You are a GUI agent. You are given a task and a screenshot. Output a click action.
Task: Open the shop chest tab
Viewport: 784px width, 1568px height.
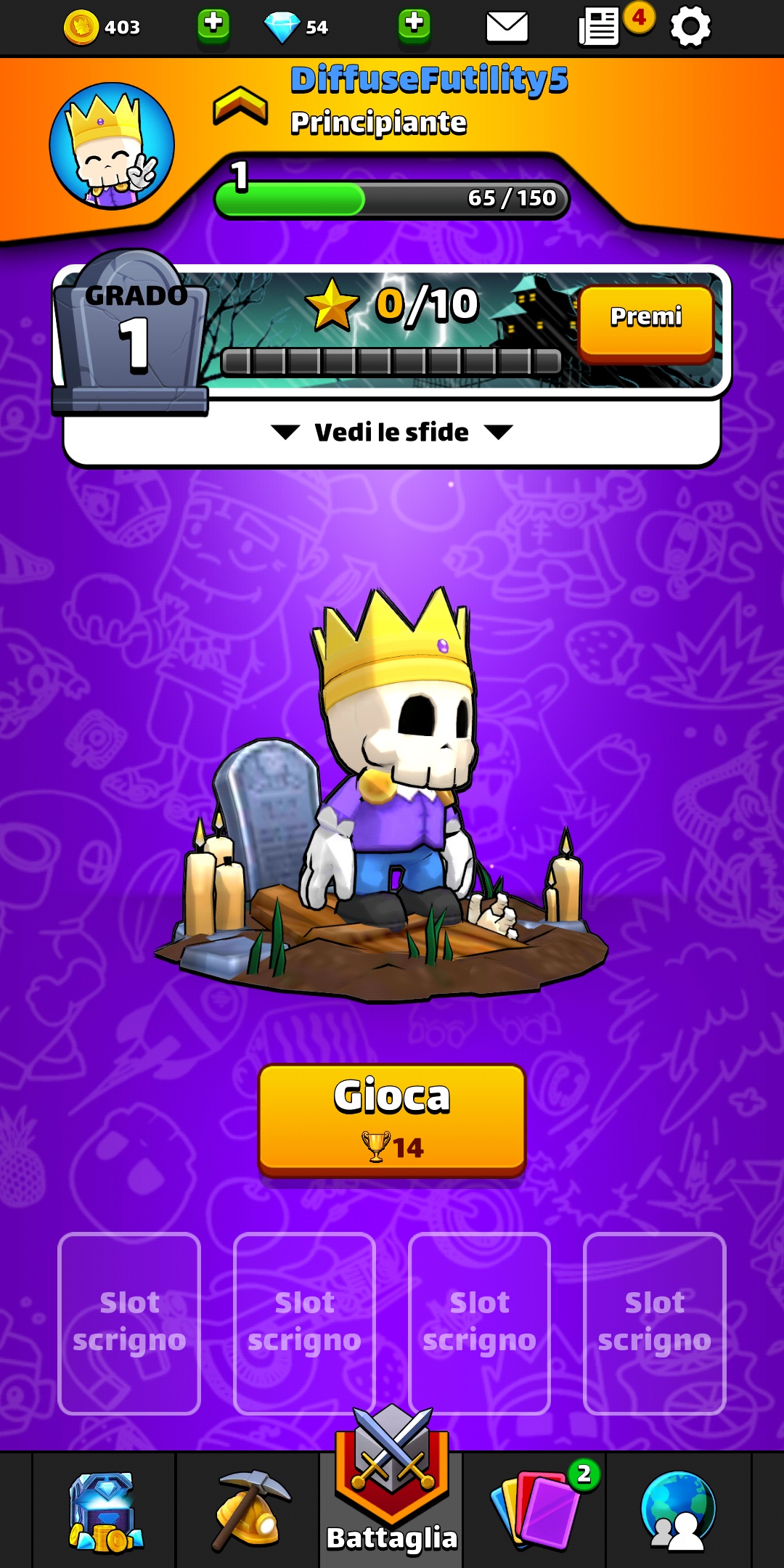(105, 1511)
